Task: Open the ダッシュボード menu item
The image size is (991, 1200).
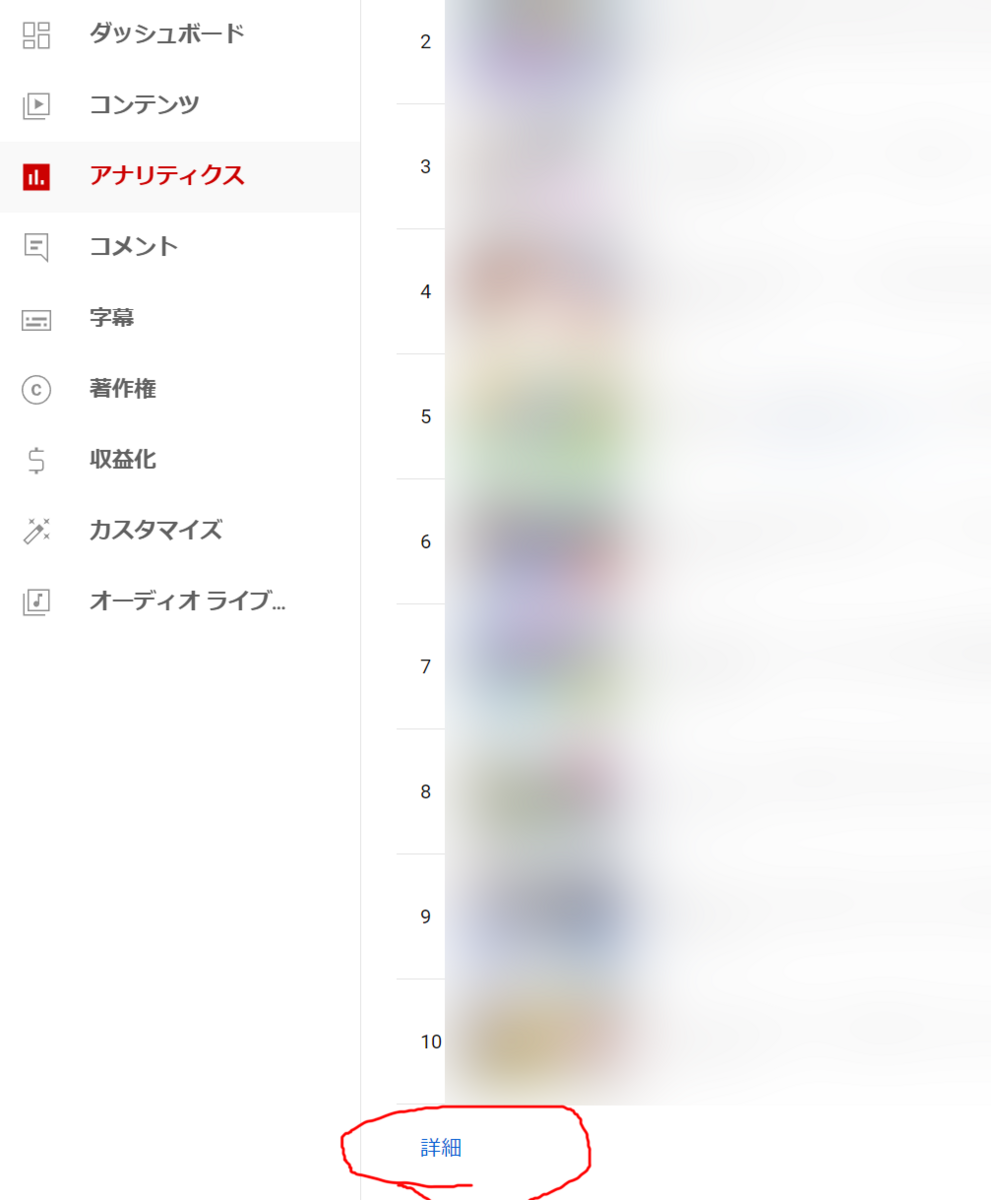Action: pyautogui.click(x=165, y=34)
